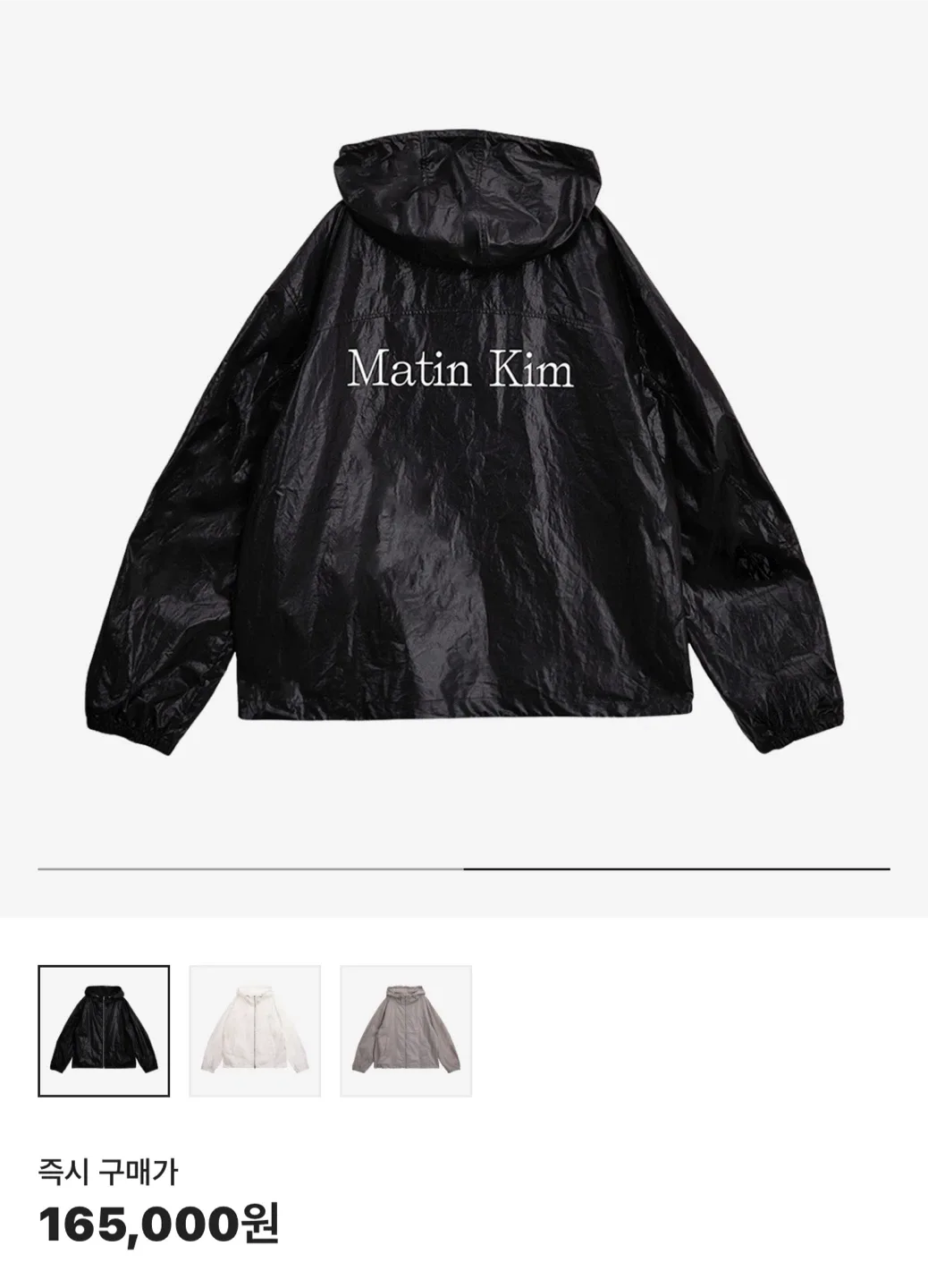
Task: Select the gray jacket thumbnail
Action: (x=406, y=1030)
